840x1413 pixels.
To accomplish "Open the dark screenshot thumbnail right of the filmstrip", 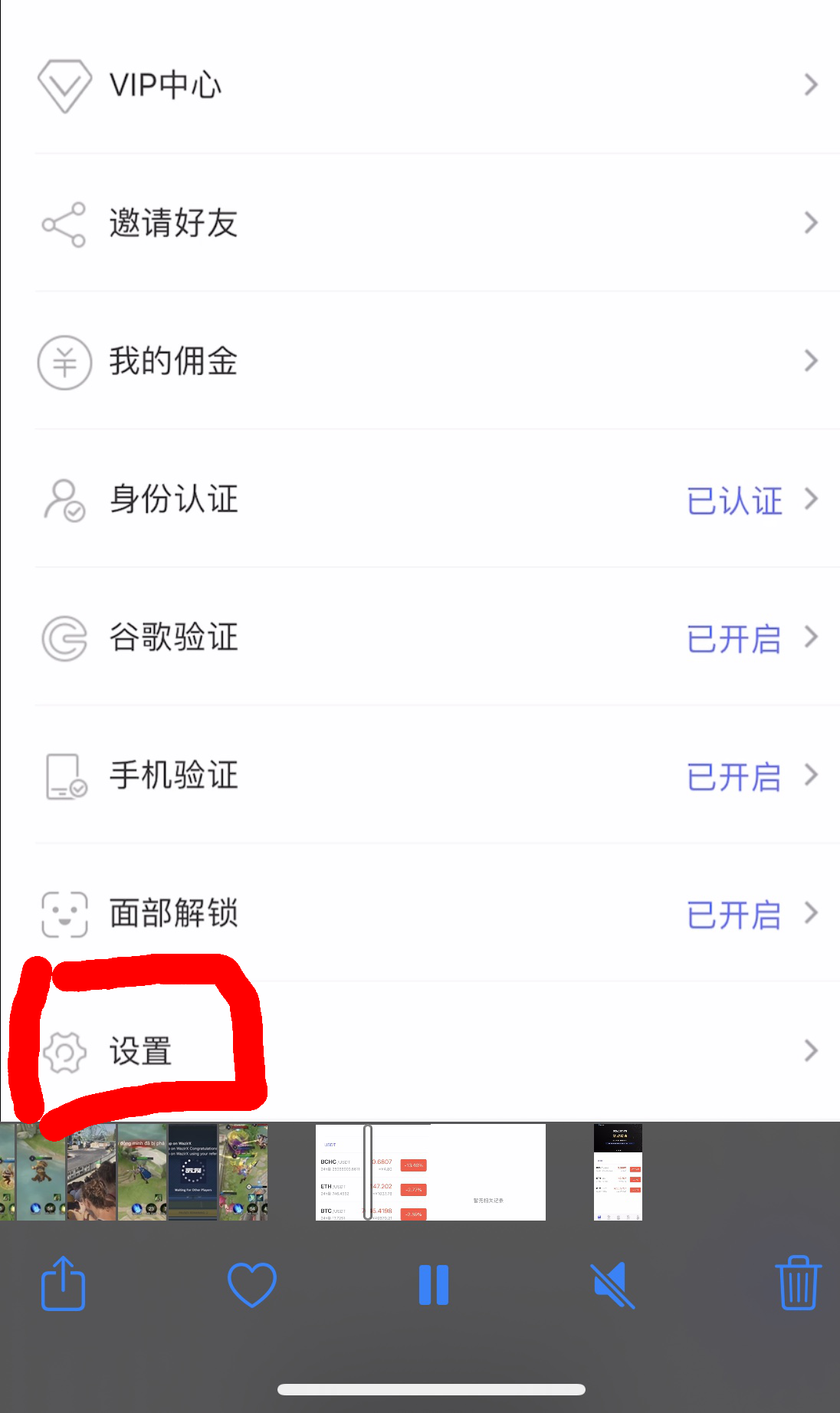I will click(x=618, y=1171).
